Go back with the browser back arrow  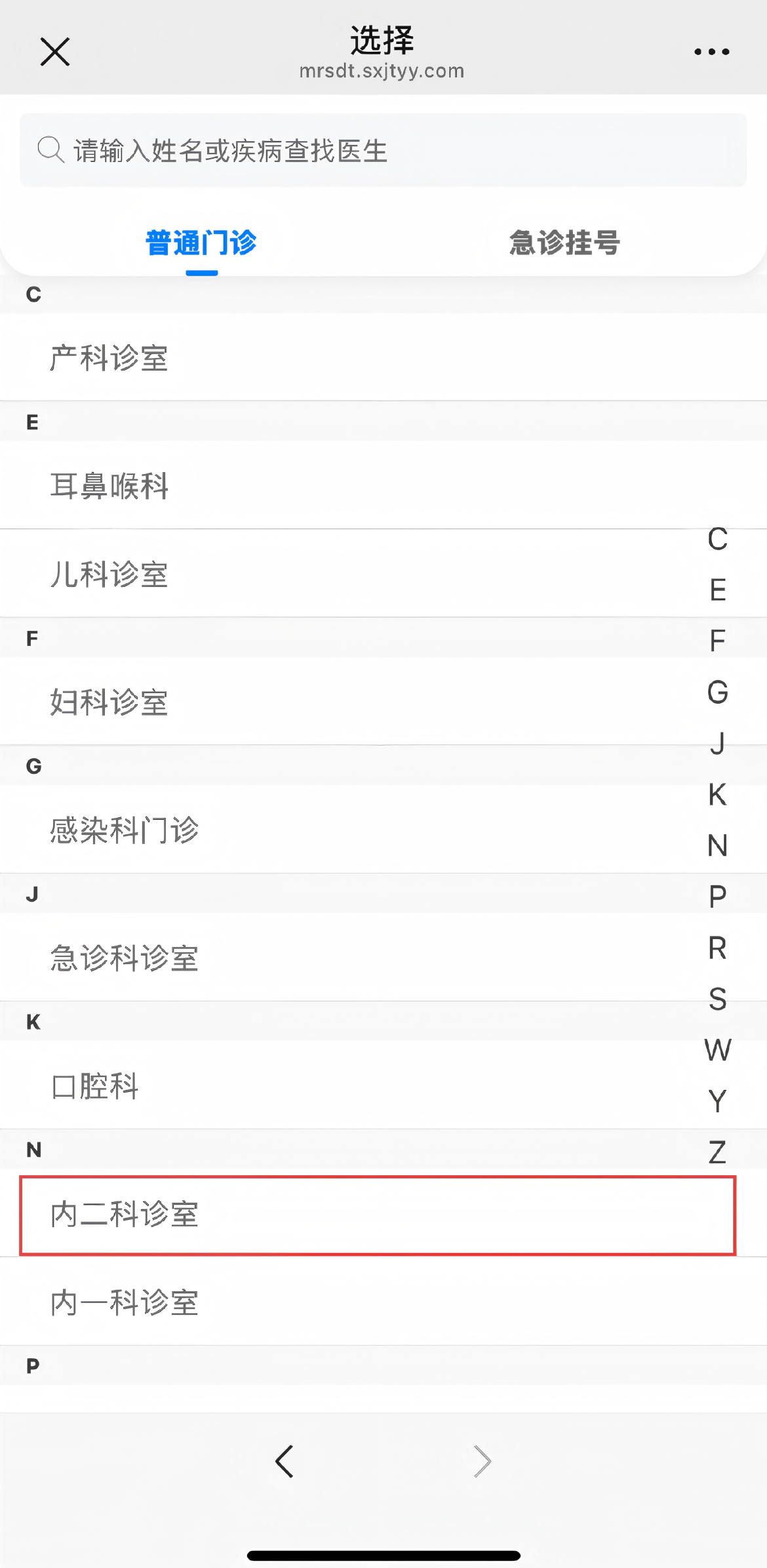coord(285,1461)
